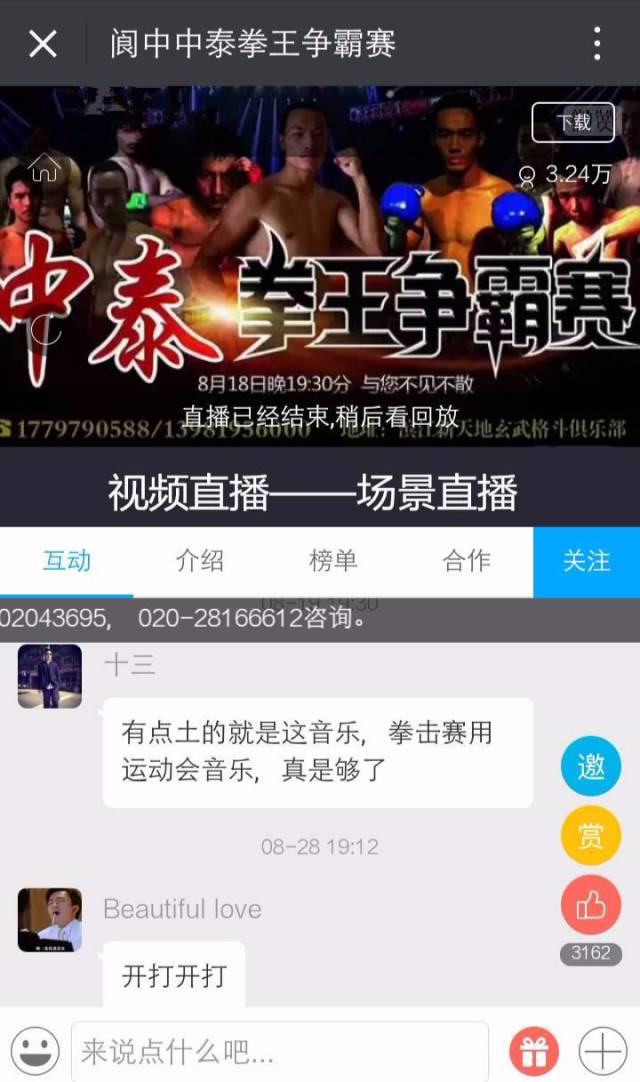Focus the 来说点什么吧 comment field

pos(278,1051)
